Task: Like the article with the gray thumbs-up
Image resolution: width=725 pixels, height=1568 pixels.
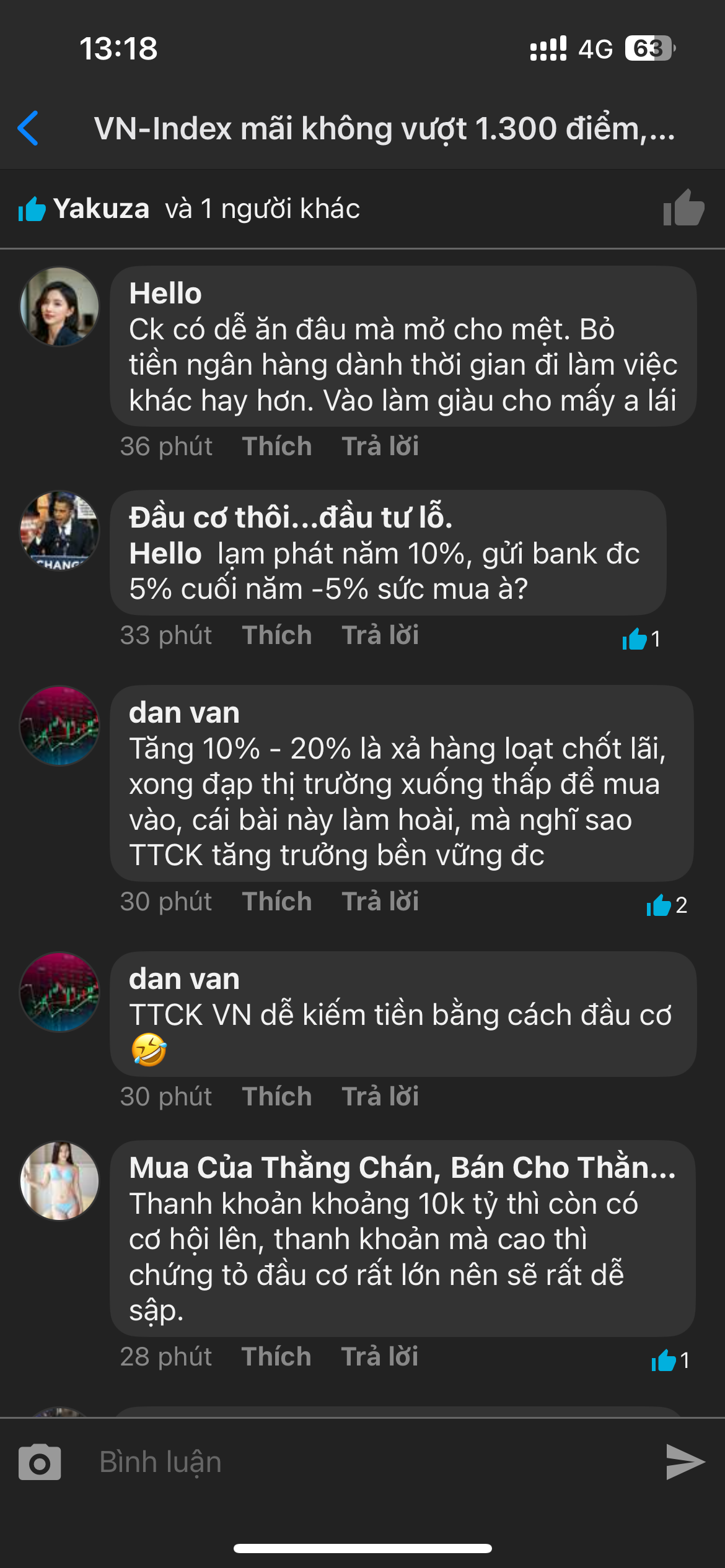Action: 683,209
